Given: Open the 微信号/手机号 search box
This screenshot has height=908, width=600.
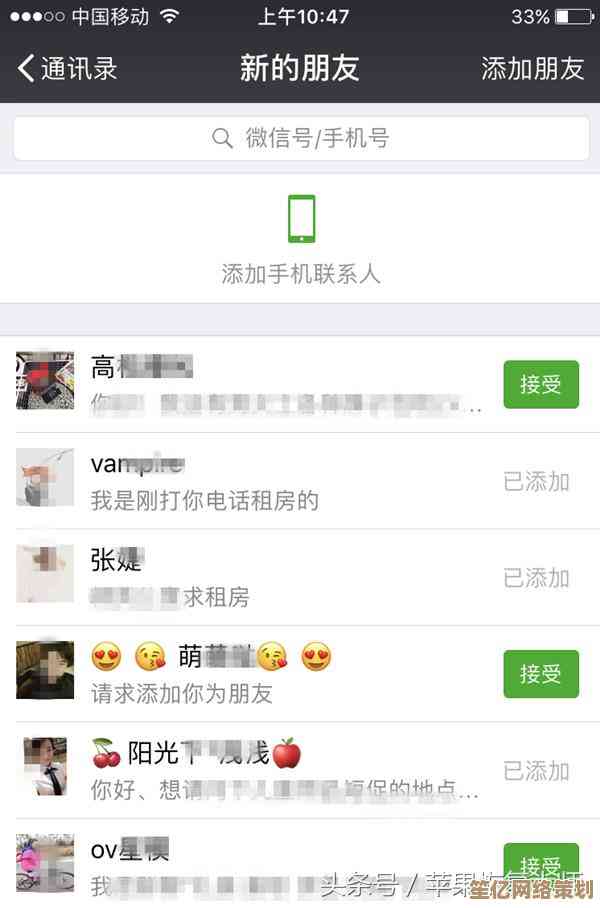Looking at the screenshot, I should [300, 138].
